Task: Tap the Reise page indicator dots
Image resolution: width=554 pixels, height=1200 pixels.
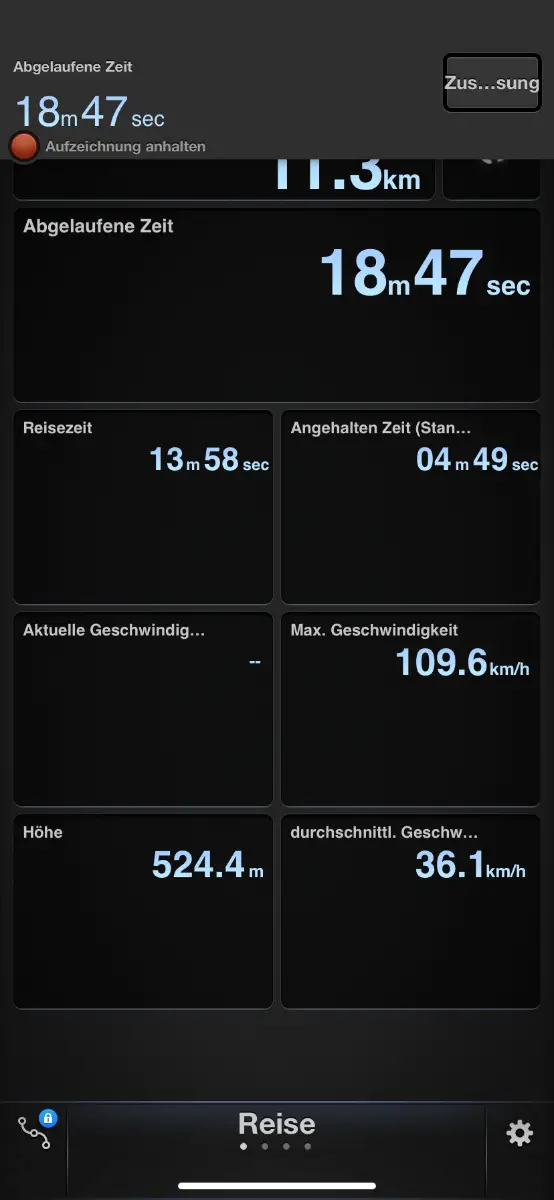Action: 276,1147
